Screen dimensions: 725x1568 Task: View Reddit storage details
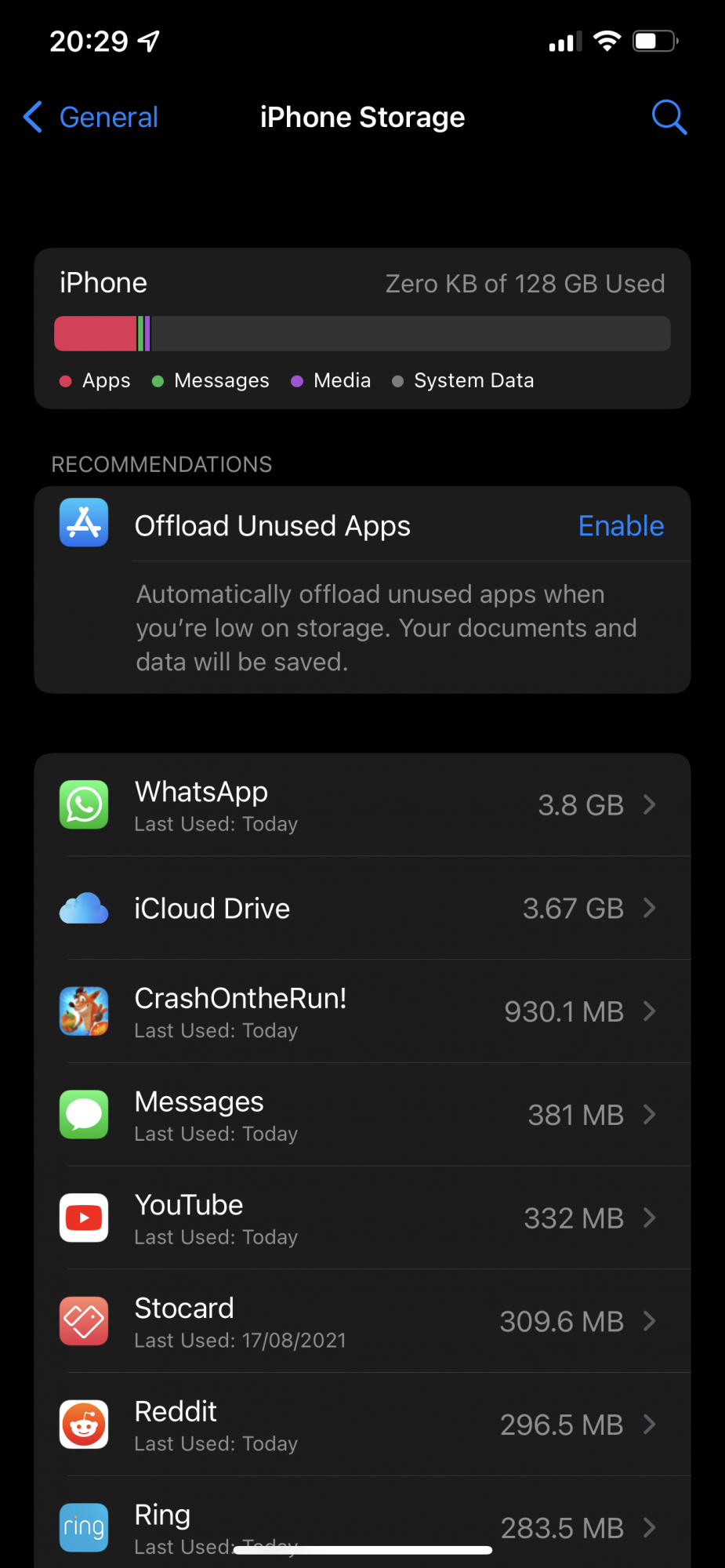tap(362, 1425)
